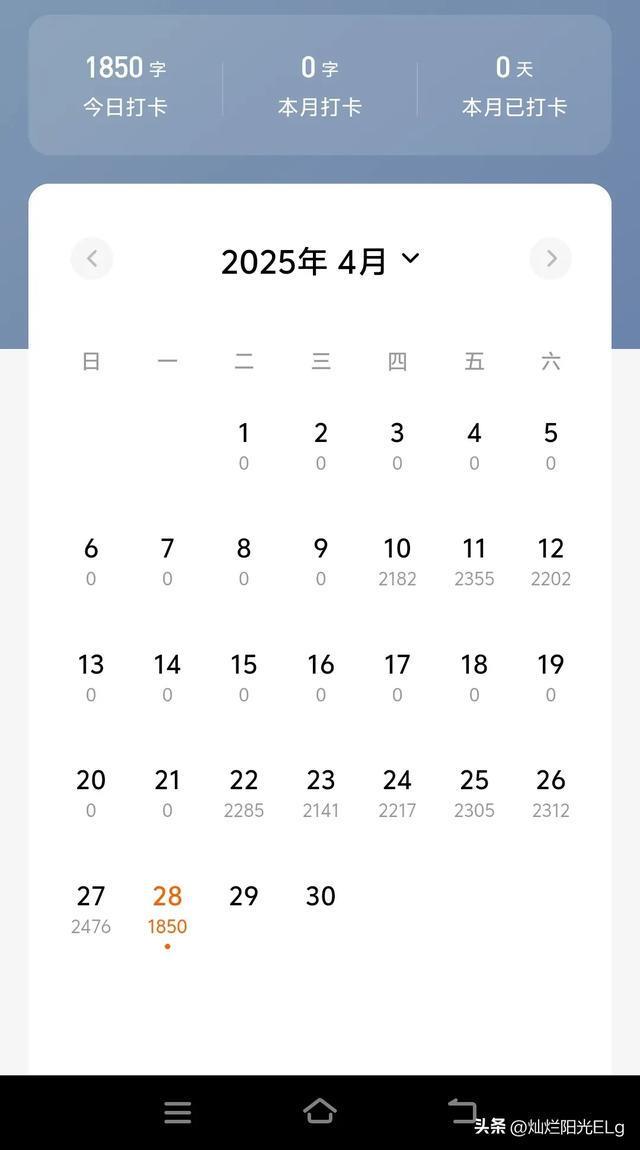640x1150 pixels.
Task: Tap the system home button
Action: [320, 1111]
